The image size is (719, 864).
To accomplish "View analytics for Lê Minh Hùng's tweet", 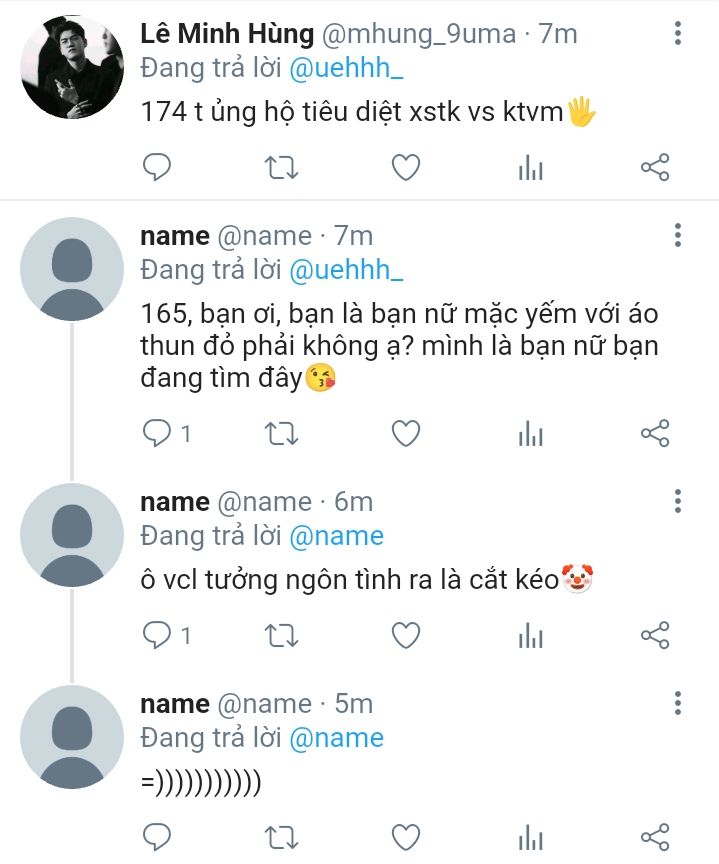I will pos(530,168).
